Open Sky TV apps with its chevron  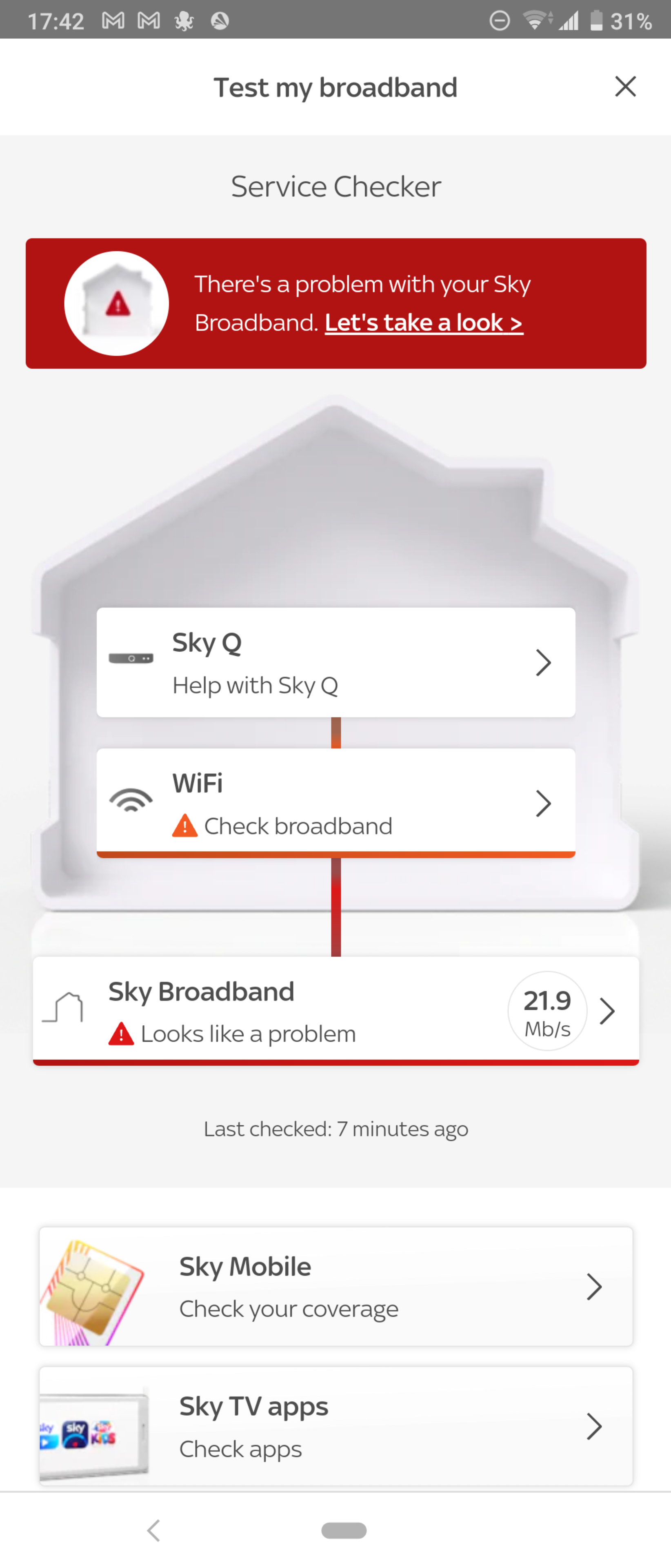click(594, 1426)
